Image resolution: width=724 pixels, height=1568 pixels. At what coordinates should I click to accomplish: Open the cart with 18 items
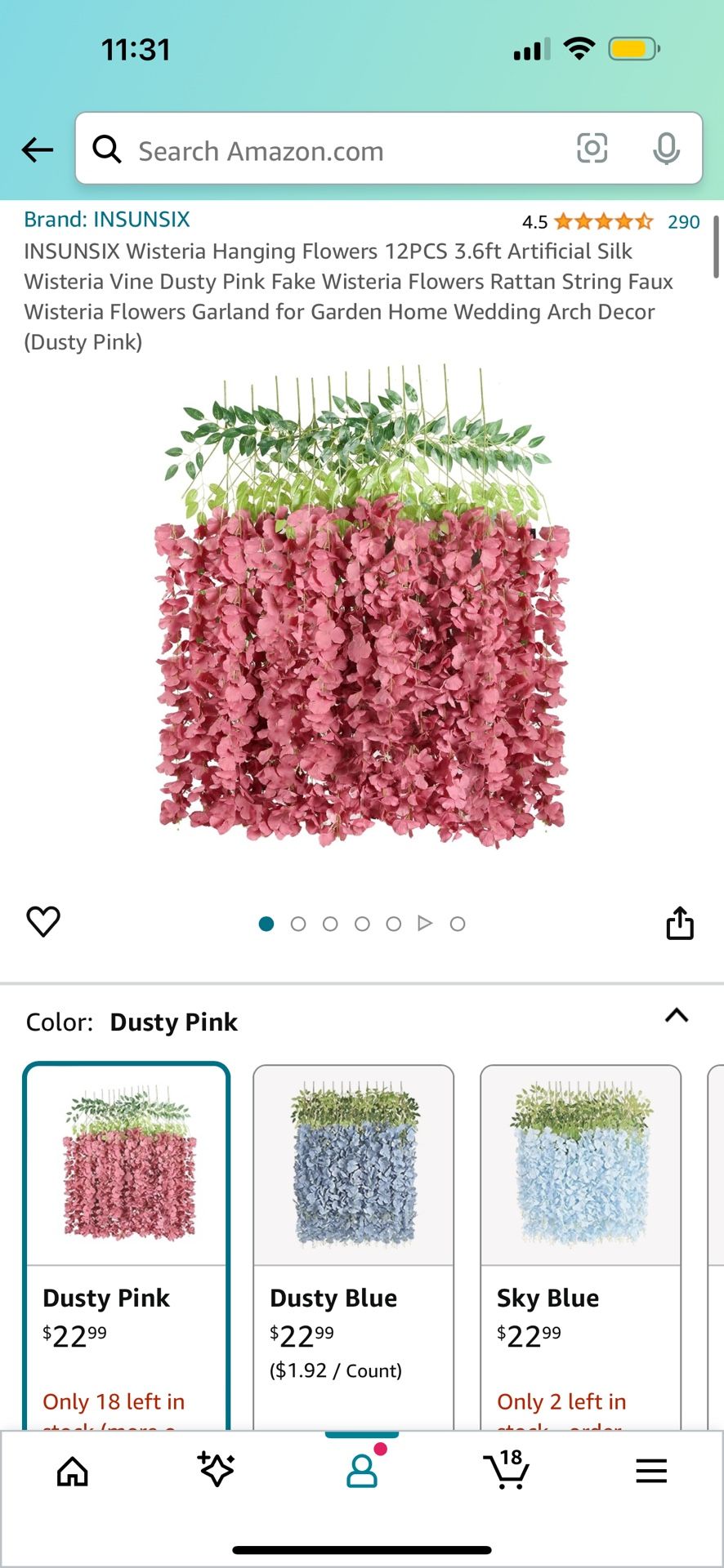(x=507, y=1472)
